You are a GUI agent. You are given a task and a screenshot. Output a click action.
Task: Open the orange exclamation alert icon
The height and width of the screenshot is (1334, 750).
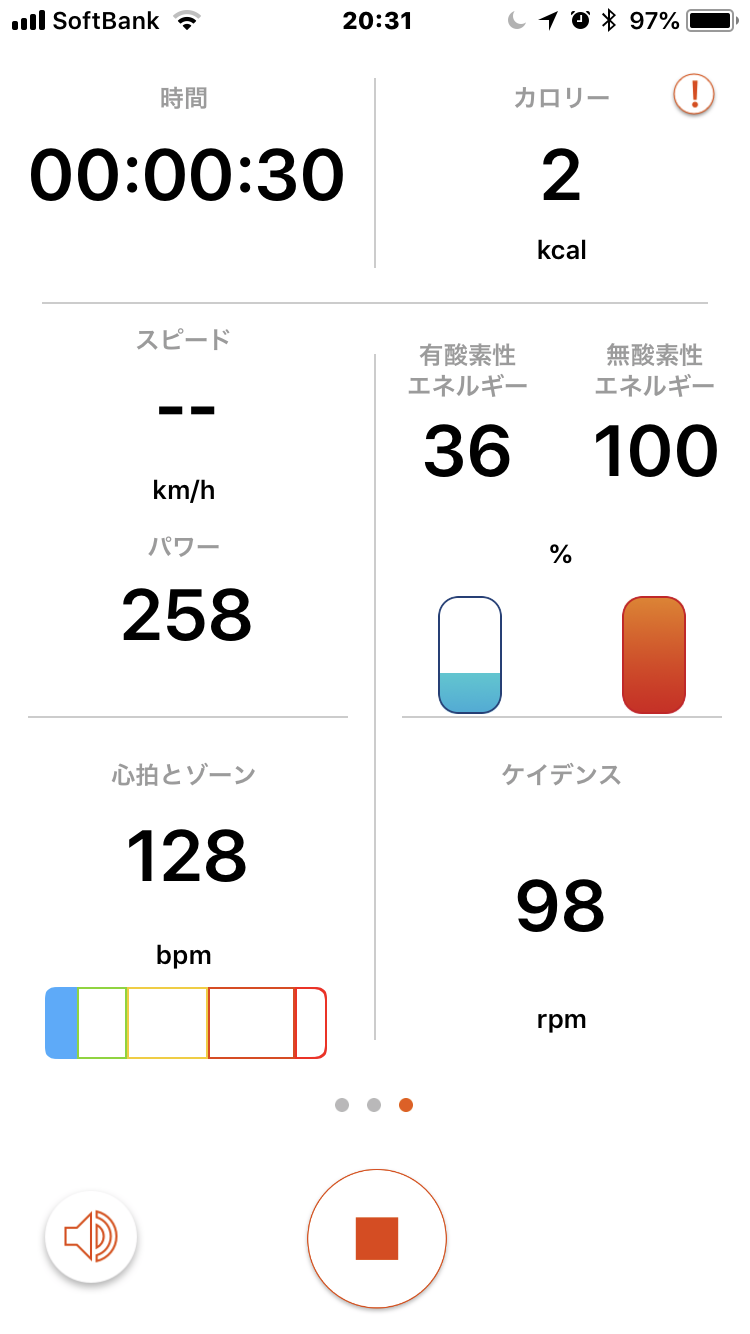693,94
